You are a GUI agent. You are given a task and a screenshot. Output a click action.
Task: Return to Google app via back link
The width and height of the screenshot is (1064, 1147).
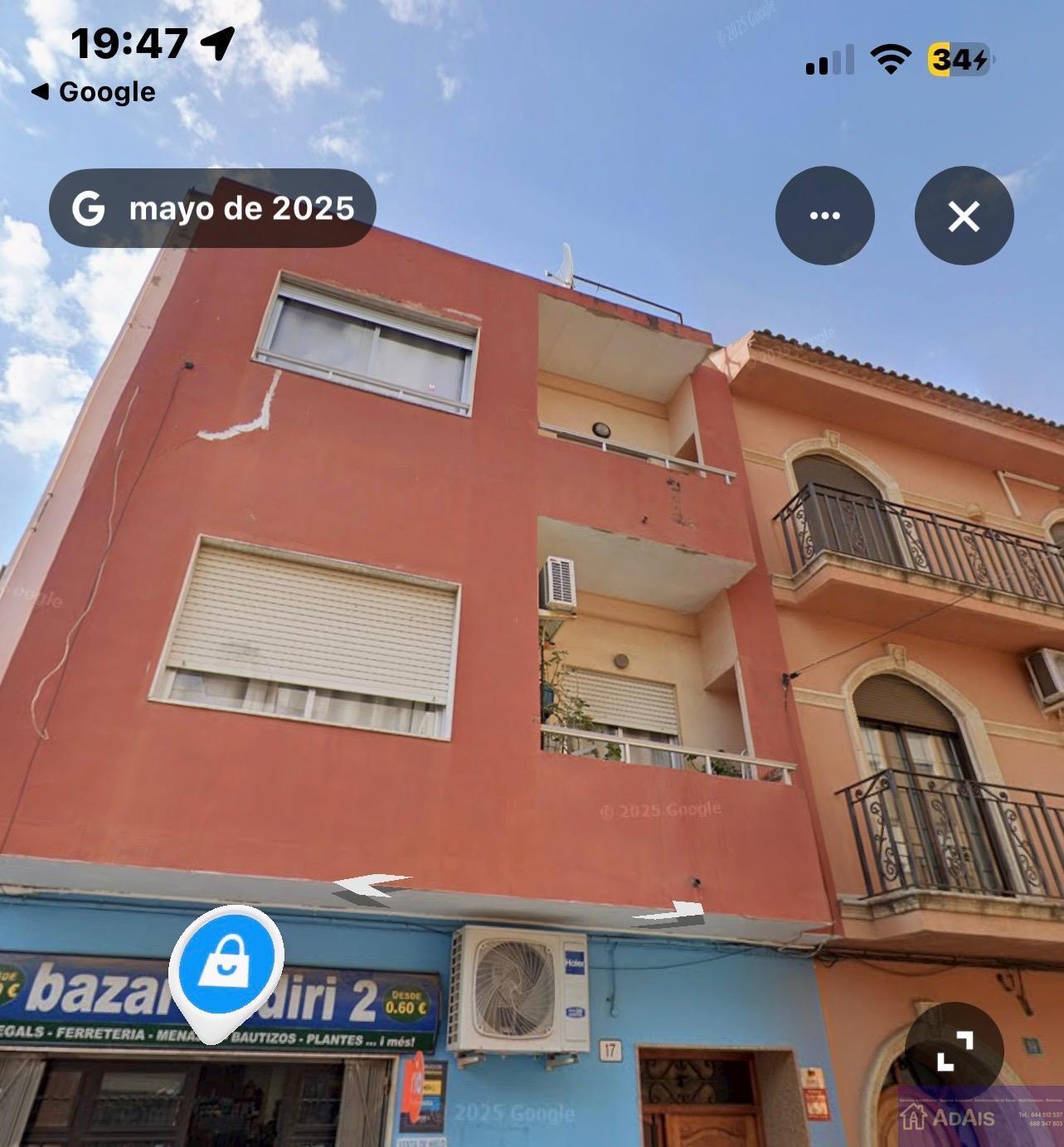pos(93,92)
